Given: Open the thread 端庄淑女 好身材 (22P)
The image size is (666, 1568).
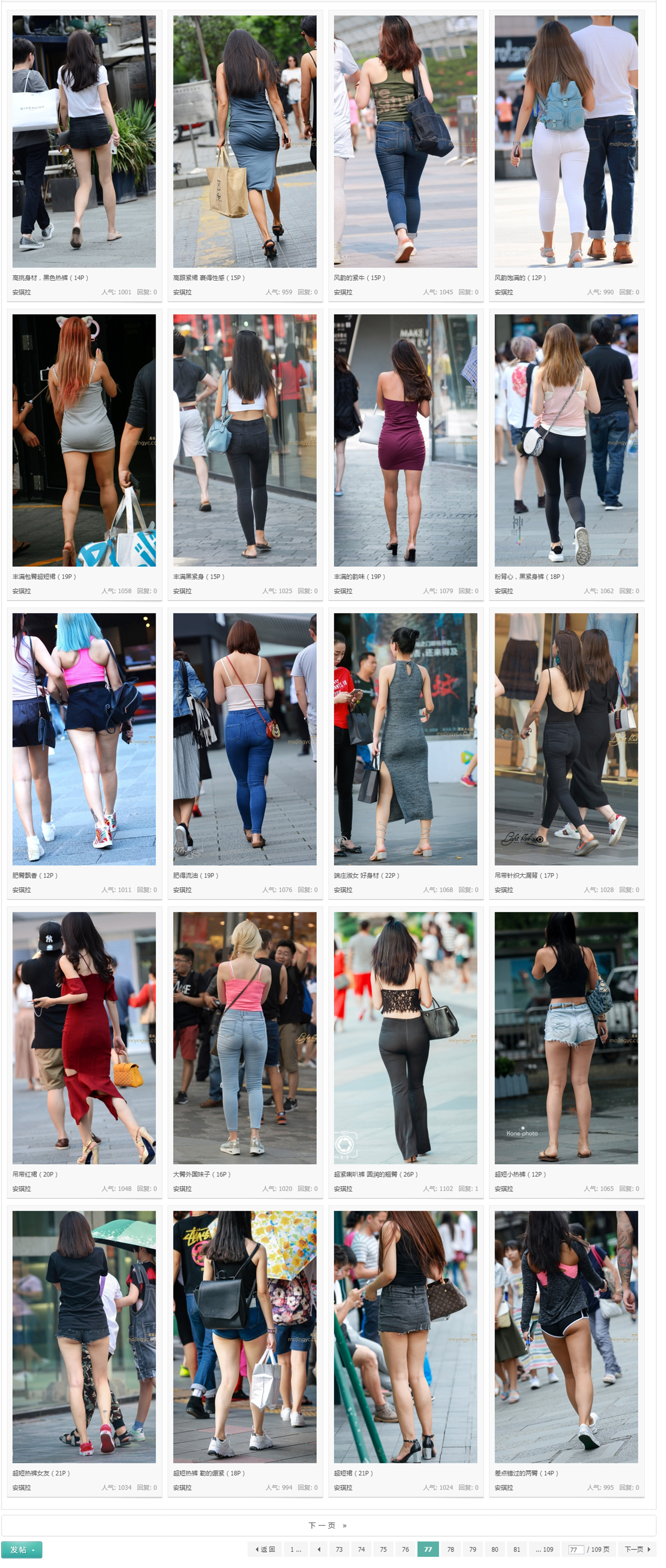Looking at the screenshot, I should click(366, 875).
